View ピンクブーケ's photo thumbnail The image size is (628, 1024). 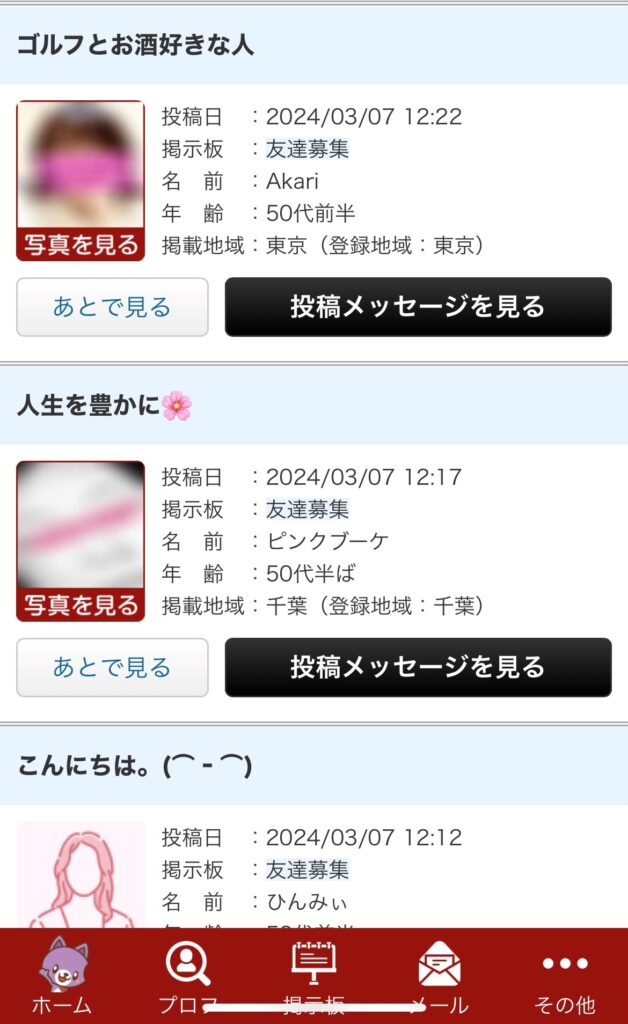tap(81, 540)
